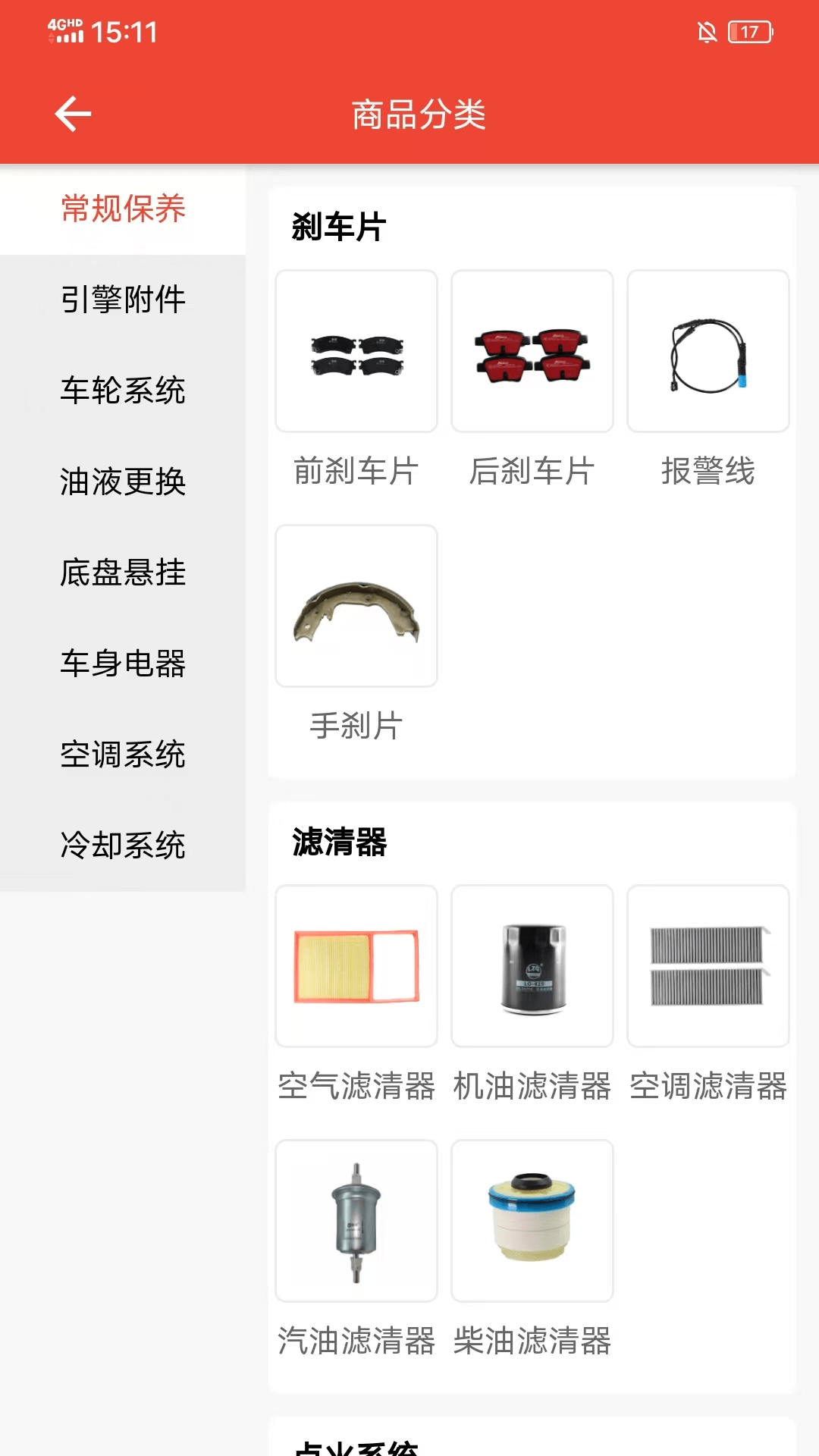Open the 后刹车片 product thumbnail
The image size is (819, 1456).
pyautogui.click(x=532, y=350)
